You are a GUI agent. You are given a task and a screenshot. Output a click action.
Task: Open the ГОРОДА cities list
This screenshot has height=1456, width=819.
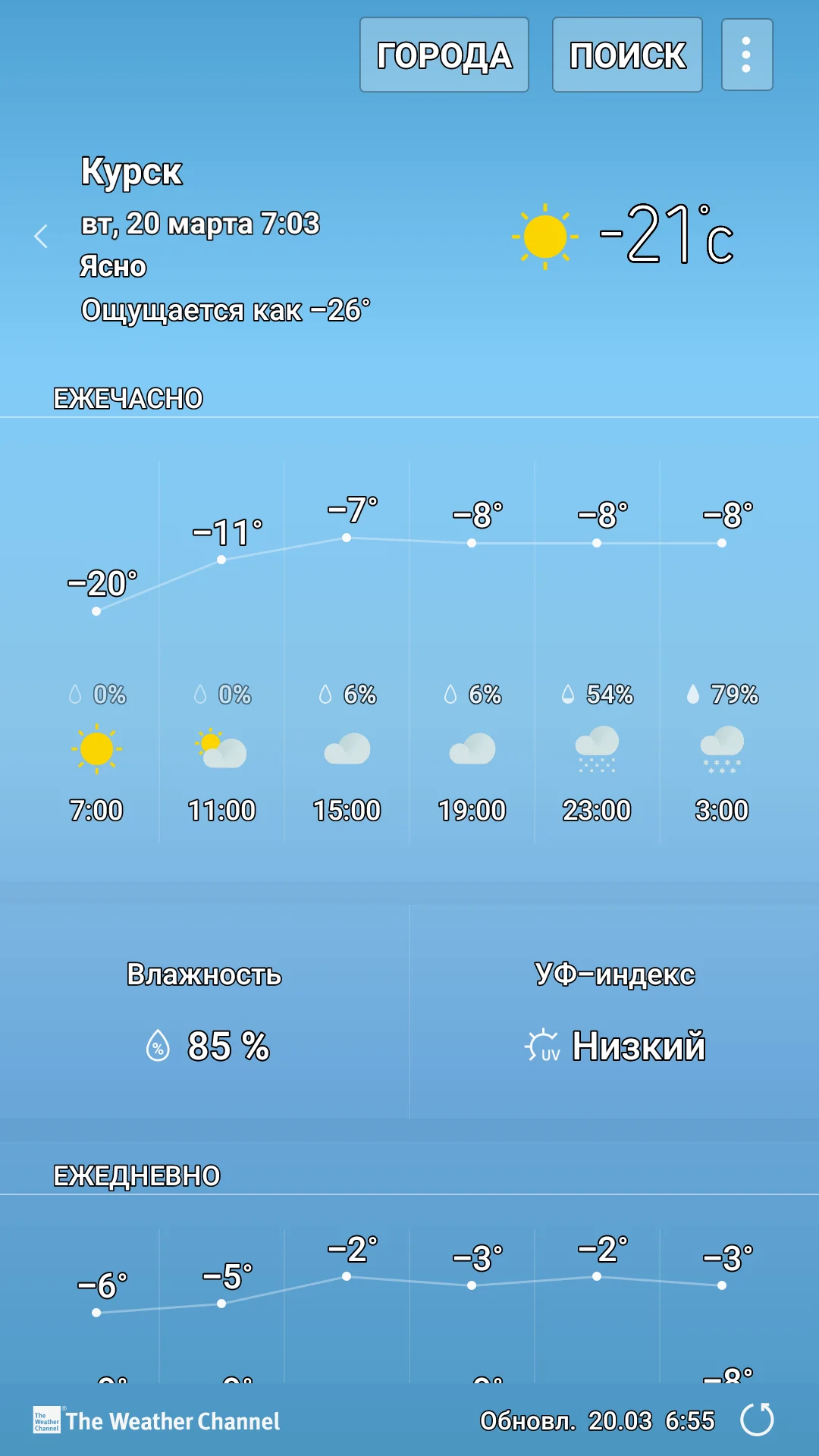point(444,55)
